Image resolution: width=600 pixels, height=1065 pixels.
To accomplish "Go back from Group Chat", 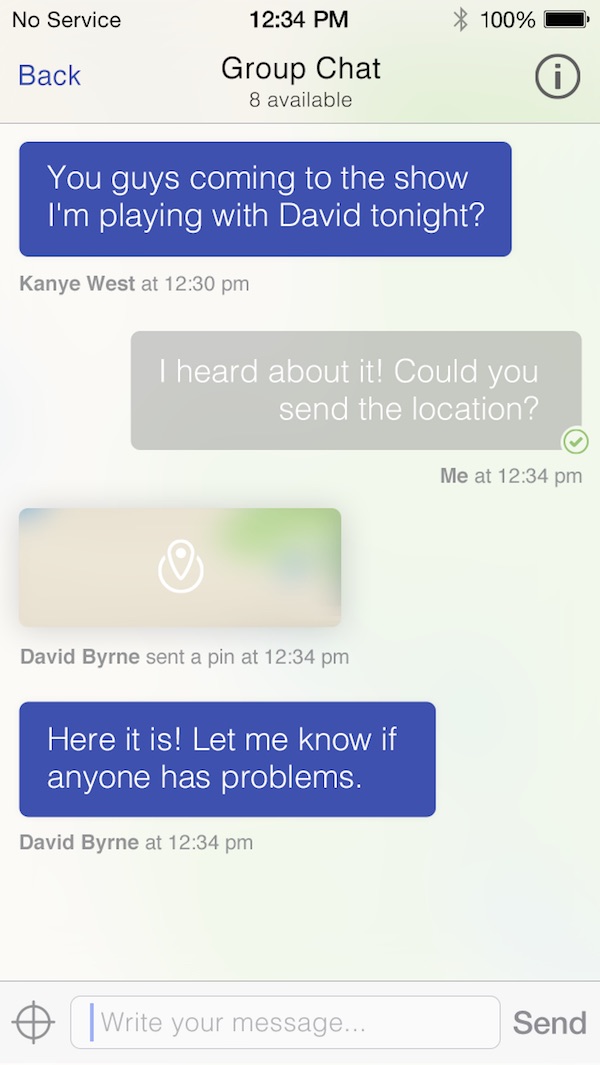I will [x=49, y=76].
